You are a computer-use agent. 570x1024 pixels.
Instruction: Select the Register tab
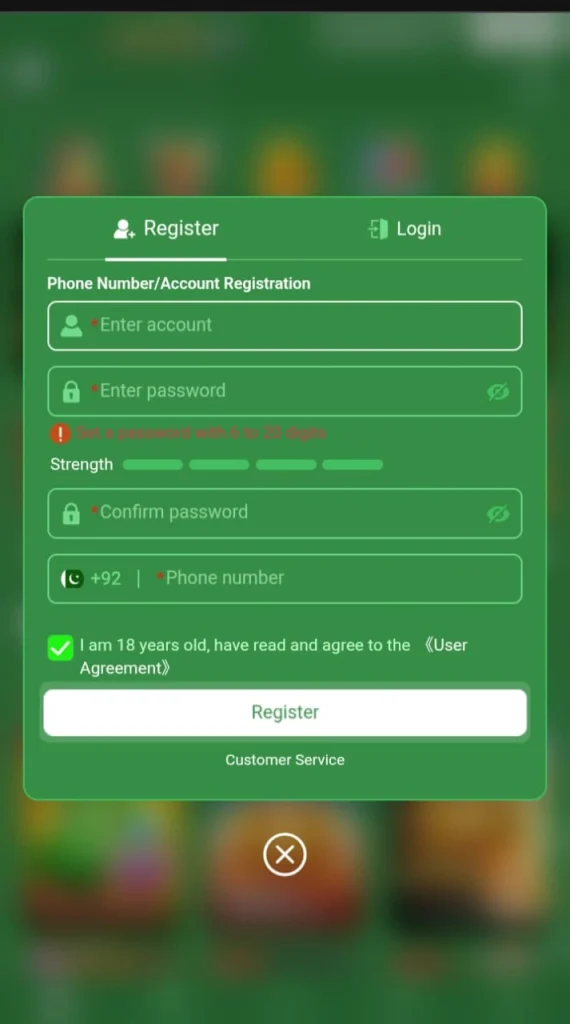(166, 229)
